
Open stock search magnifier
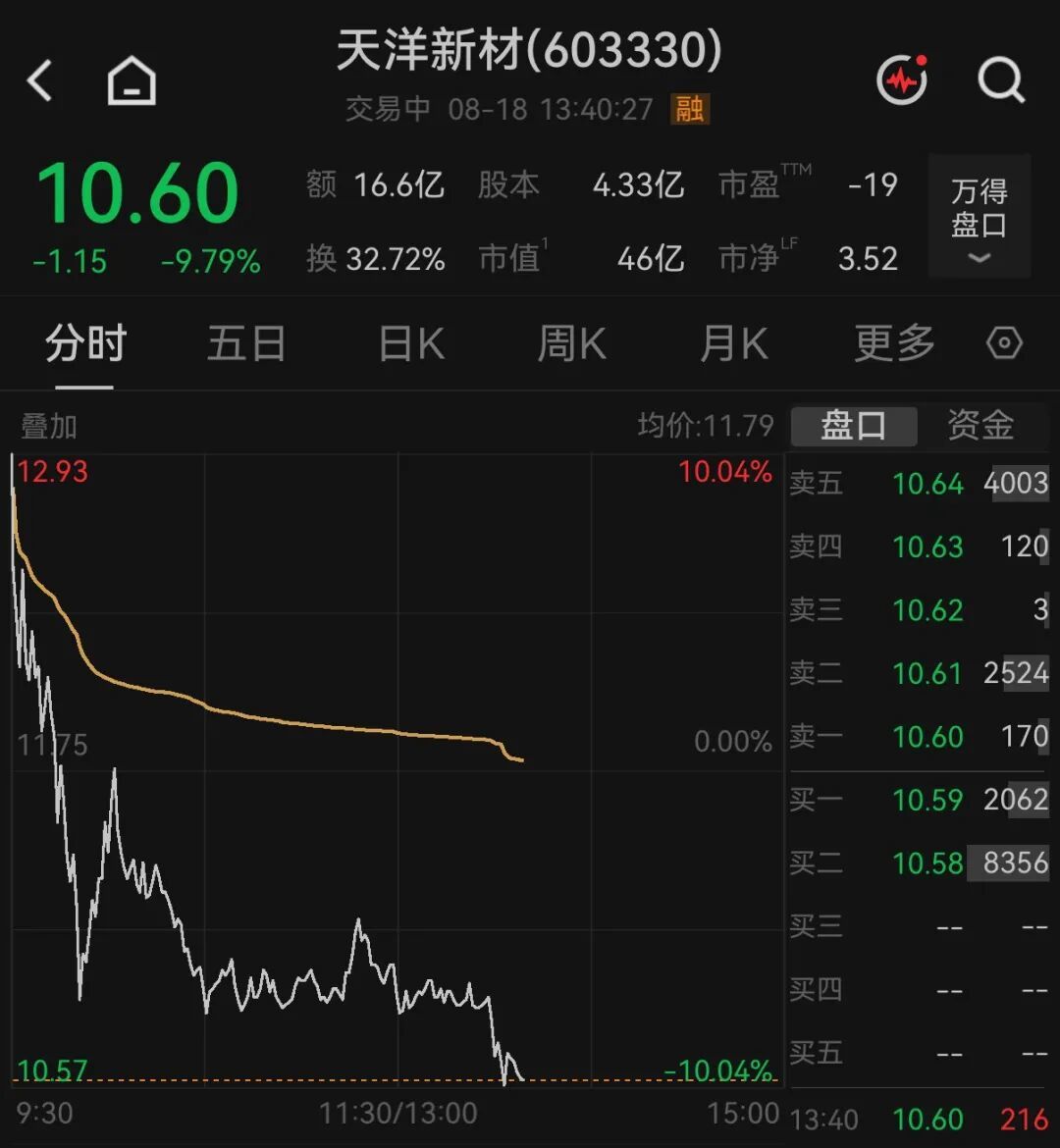coord(1001,79)
